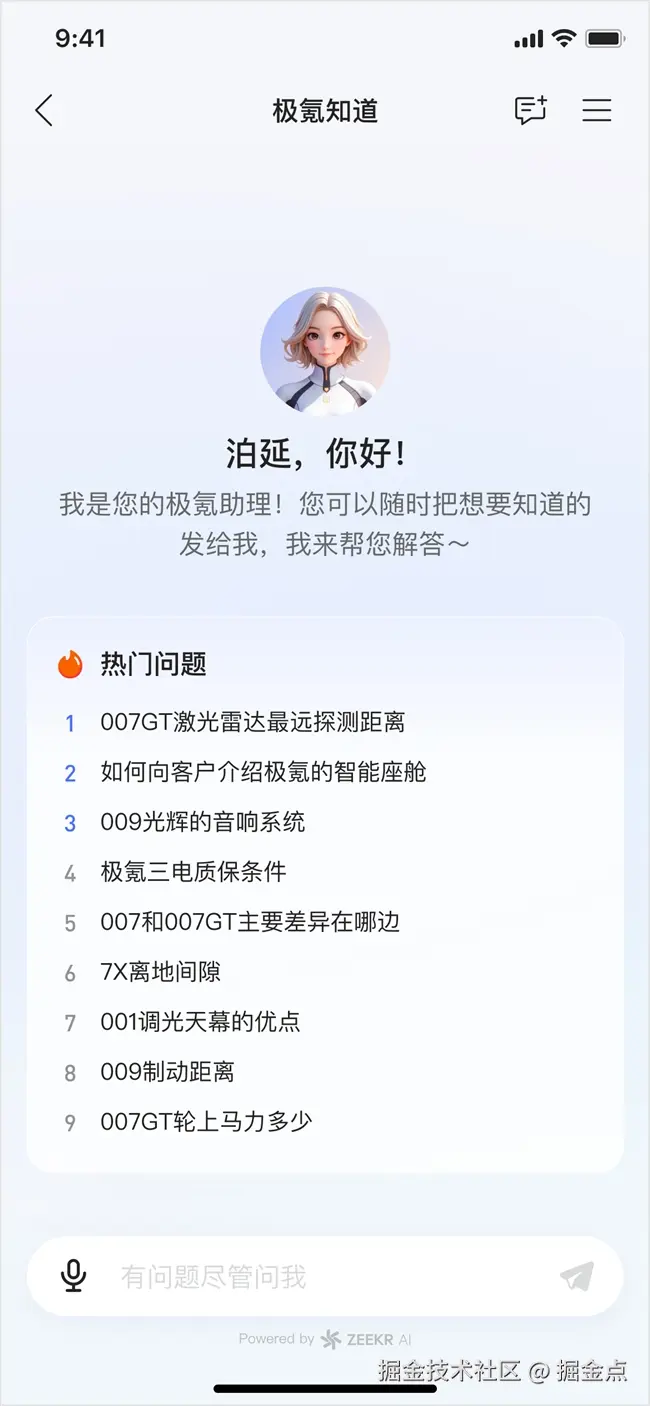
Task: Open the hamburger menu
Action: [597, 110]
